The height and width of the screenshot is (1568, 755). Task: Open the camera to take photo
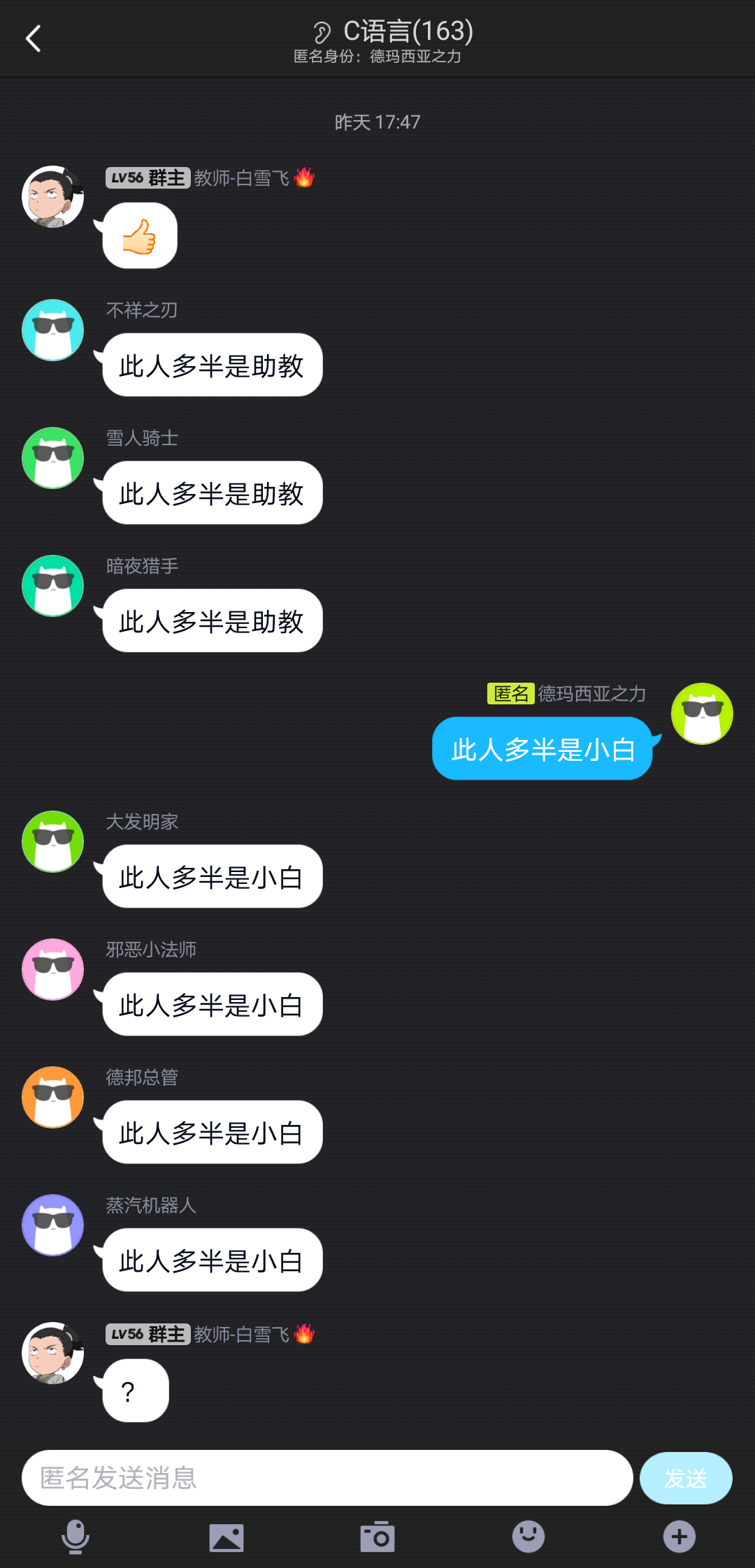[377, 1537]
